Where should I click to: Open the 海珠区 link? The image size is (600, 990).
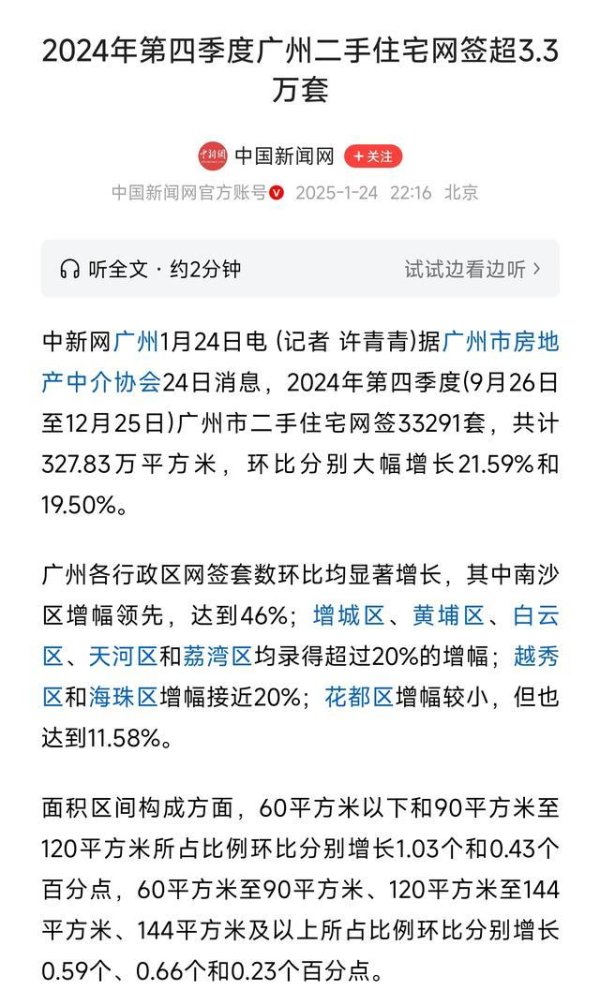pyautogui.click(x=123, y=698)
